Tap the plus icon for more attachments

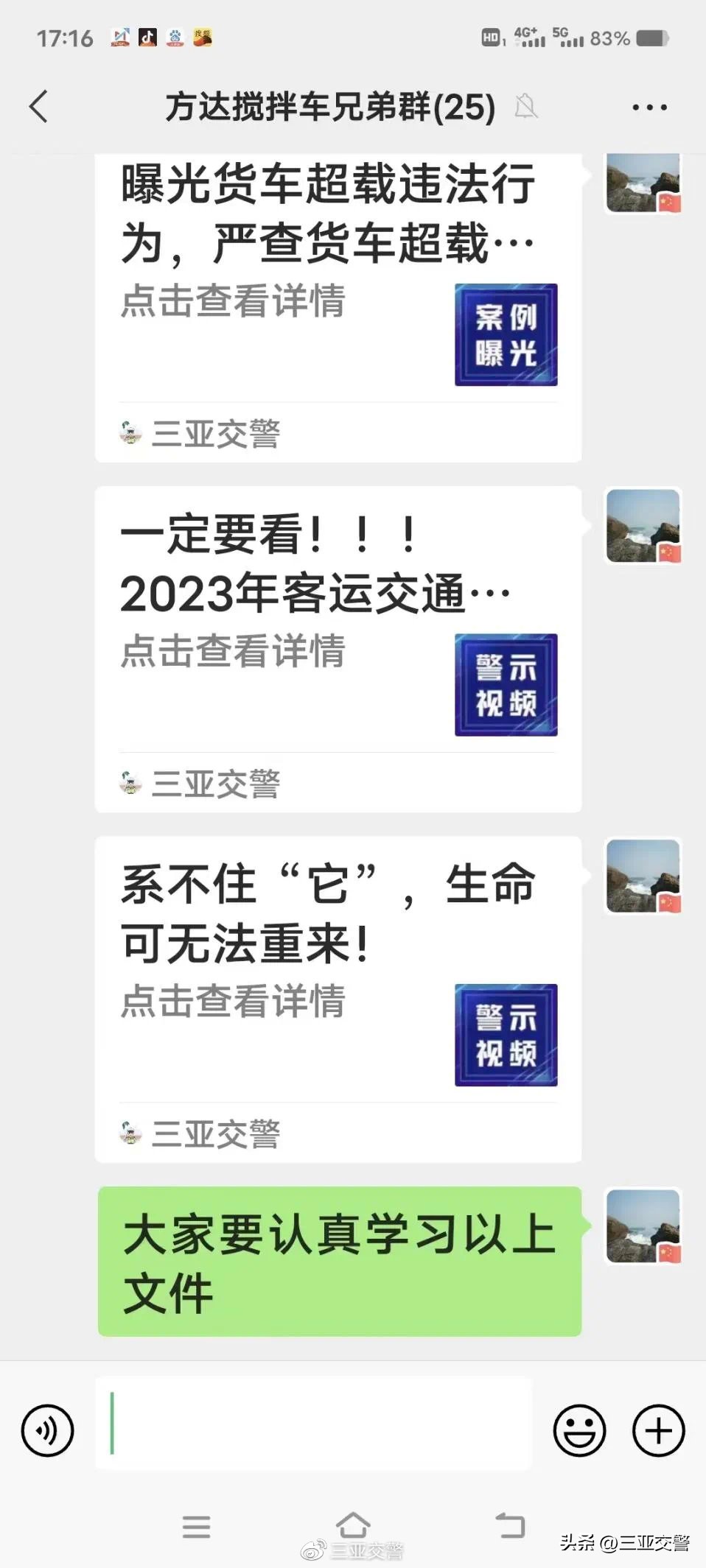pyautogui.click(x=658, y=1430)
